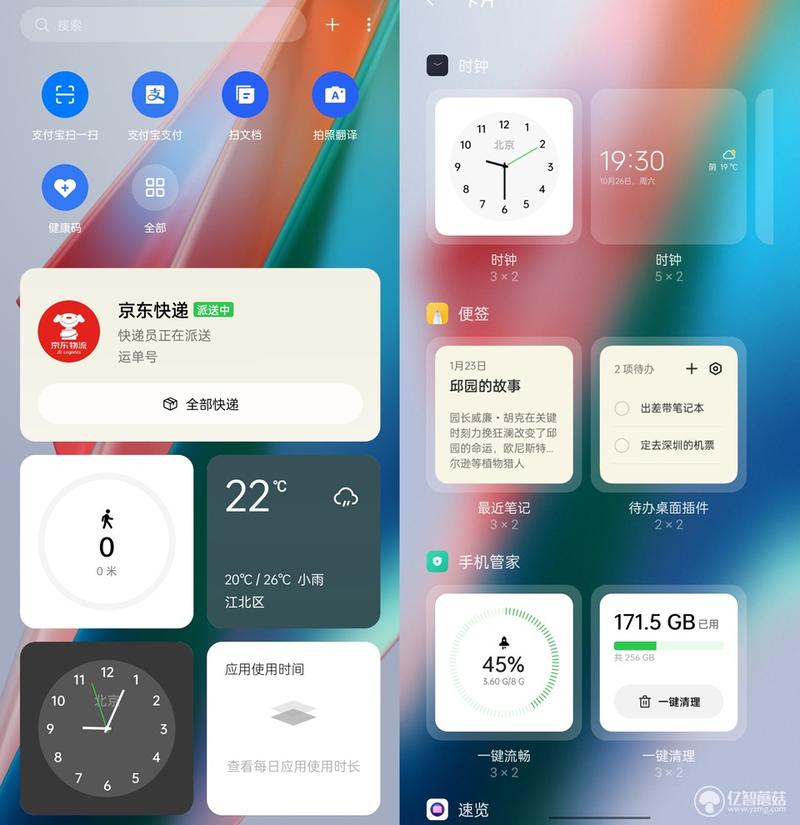
Task: Open the three-dot overflow menu
Action: [369, 25]
